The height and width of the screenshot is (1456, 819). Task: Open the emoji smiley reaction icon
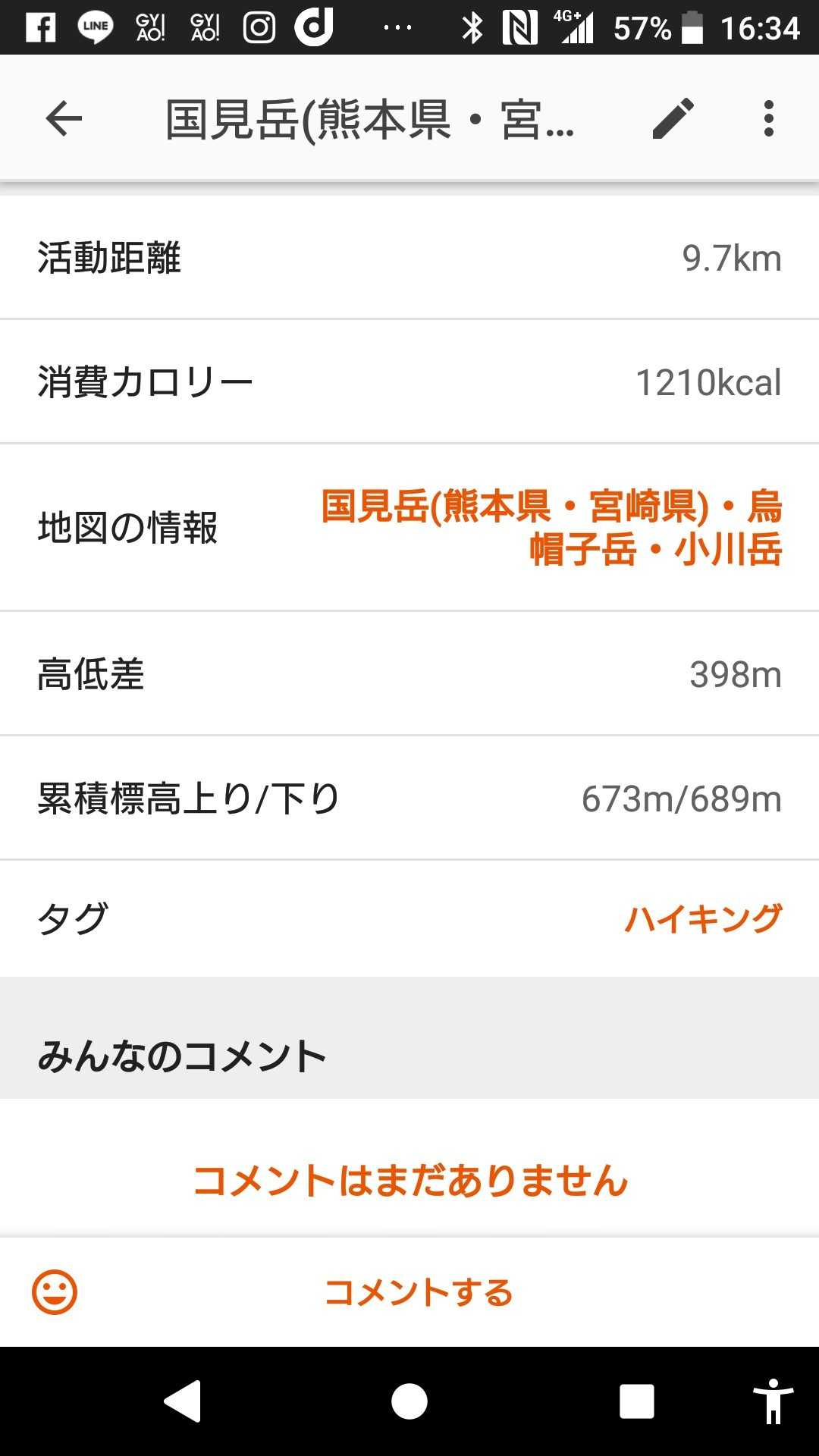pos(55,1292)
